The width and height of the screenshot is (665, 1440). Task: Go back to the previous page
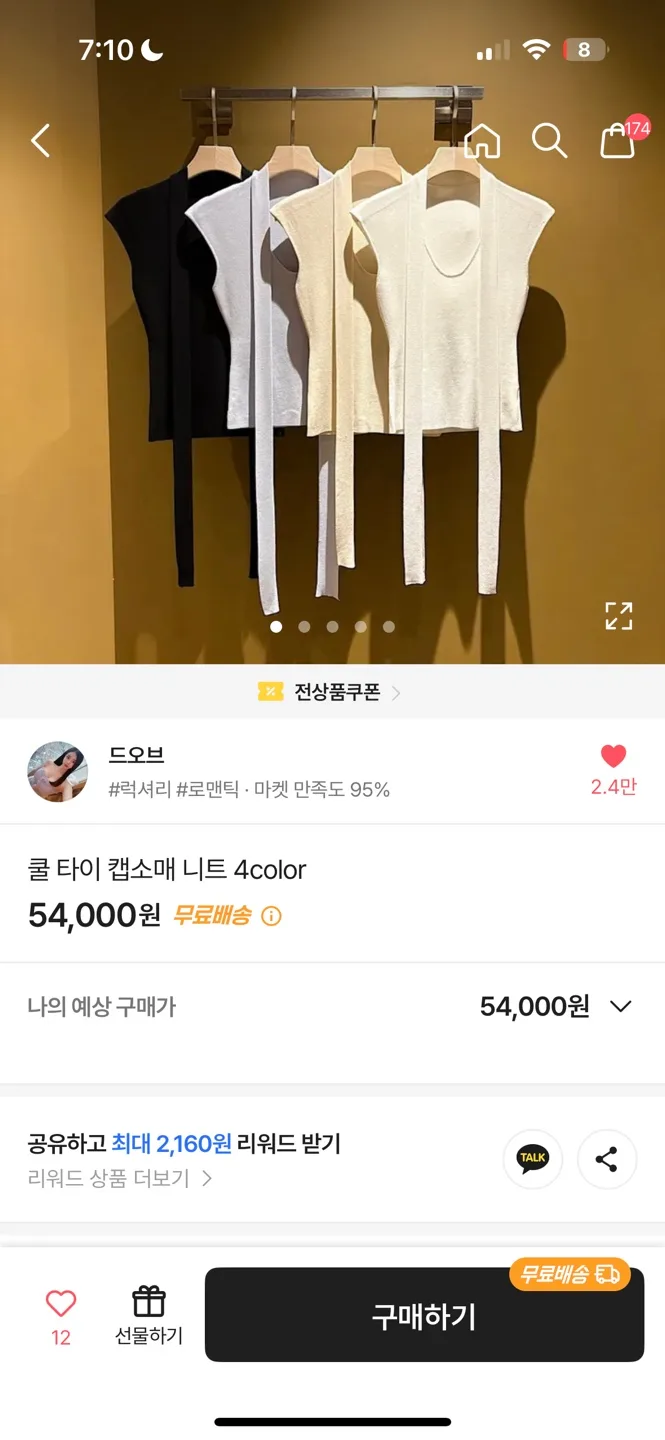pyautogui.click(x=40, y=141)
